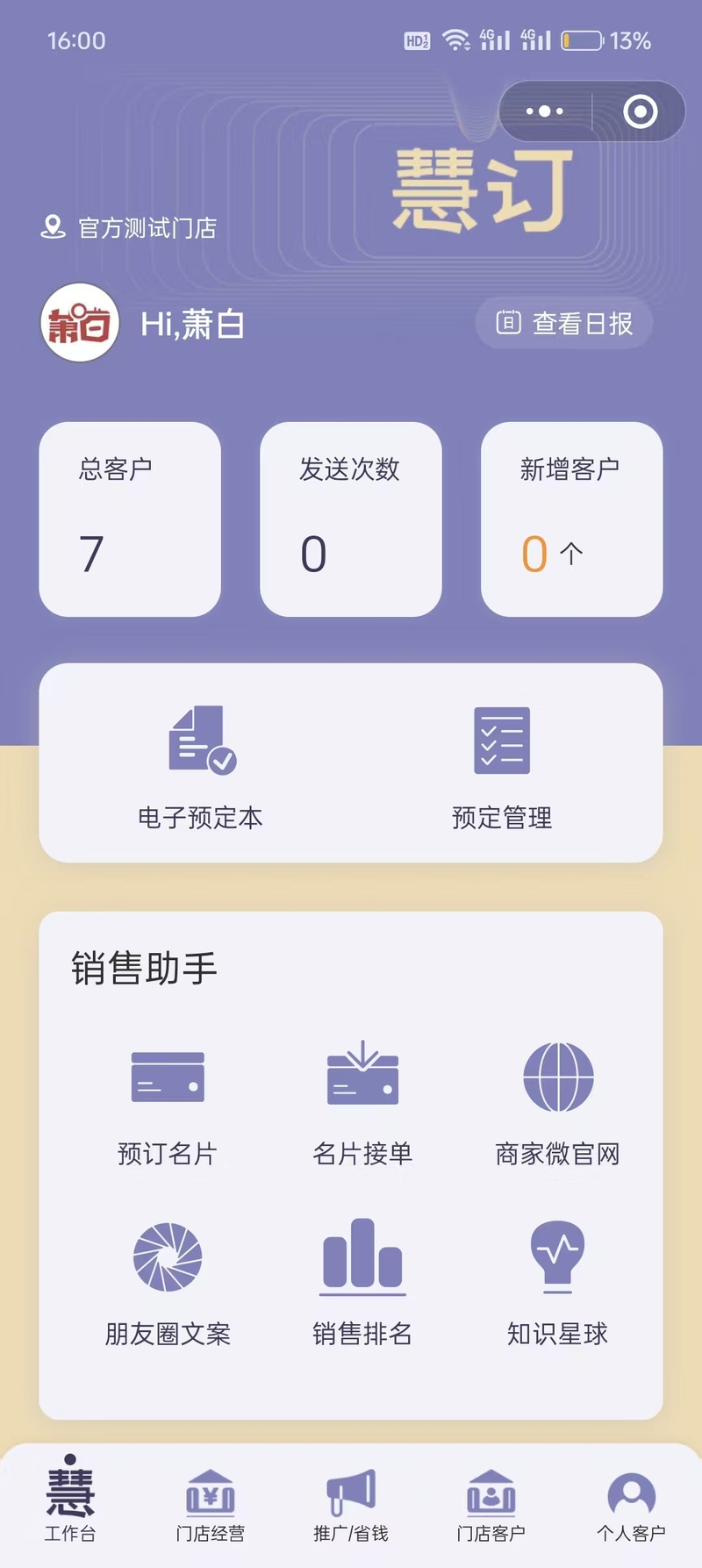The image size is (702, 1568).
Task: Open the 总客户 card
Action: click(130, 519)
